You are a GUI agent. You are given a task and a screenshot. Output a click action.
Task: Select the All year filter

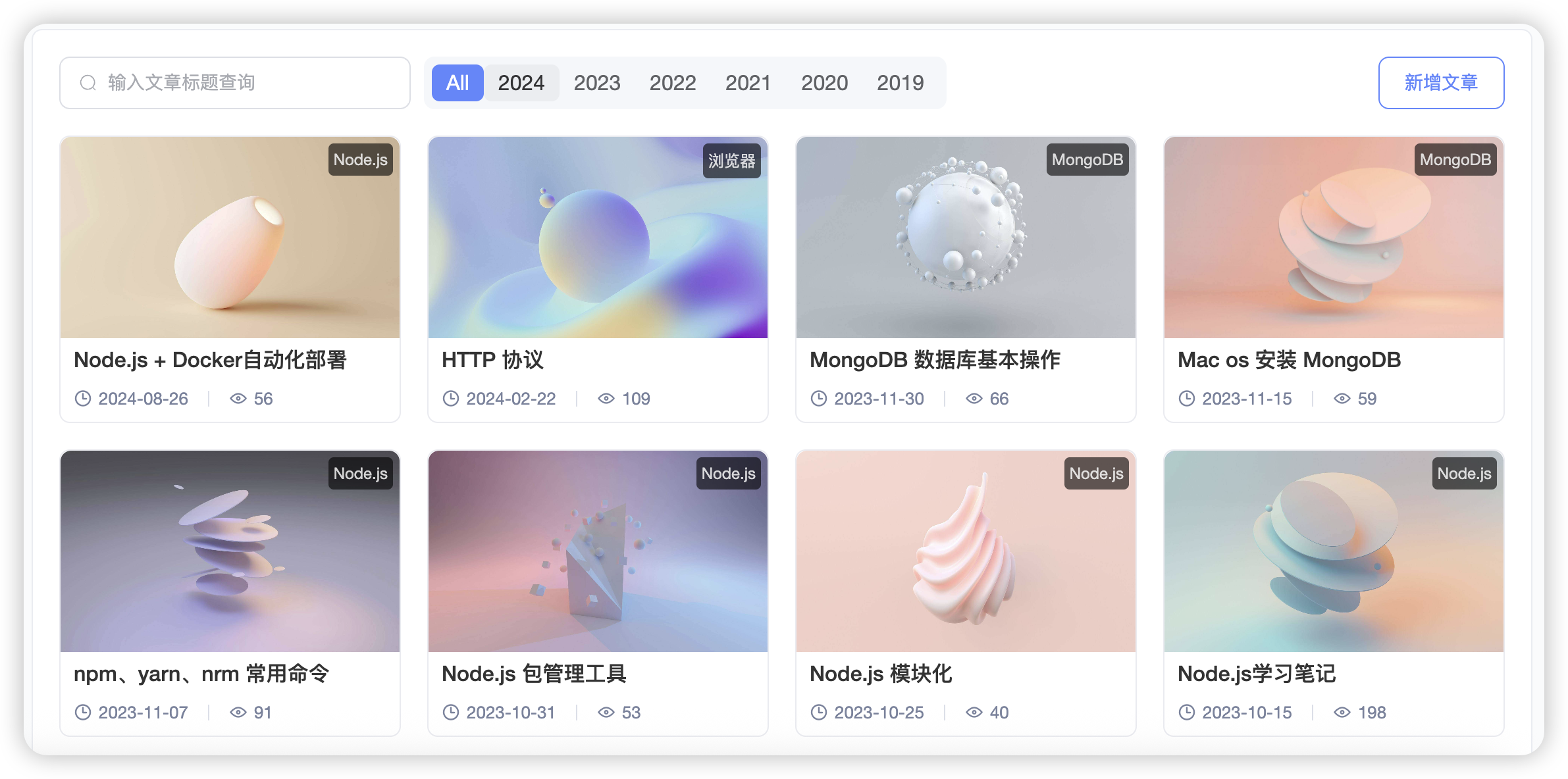coord(457,83)
